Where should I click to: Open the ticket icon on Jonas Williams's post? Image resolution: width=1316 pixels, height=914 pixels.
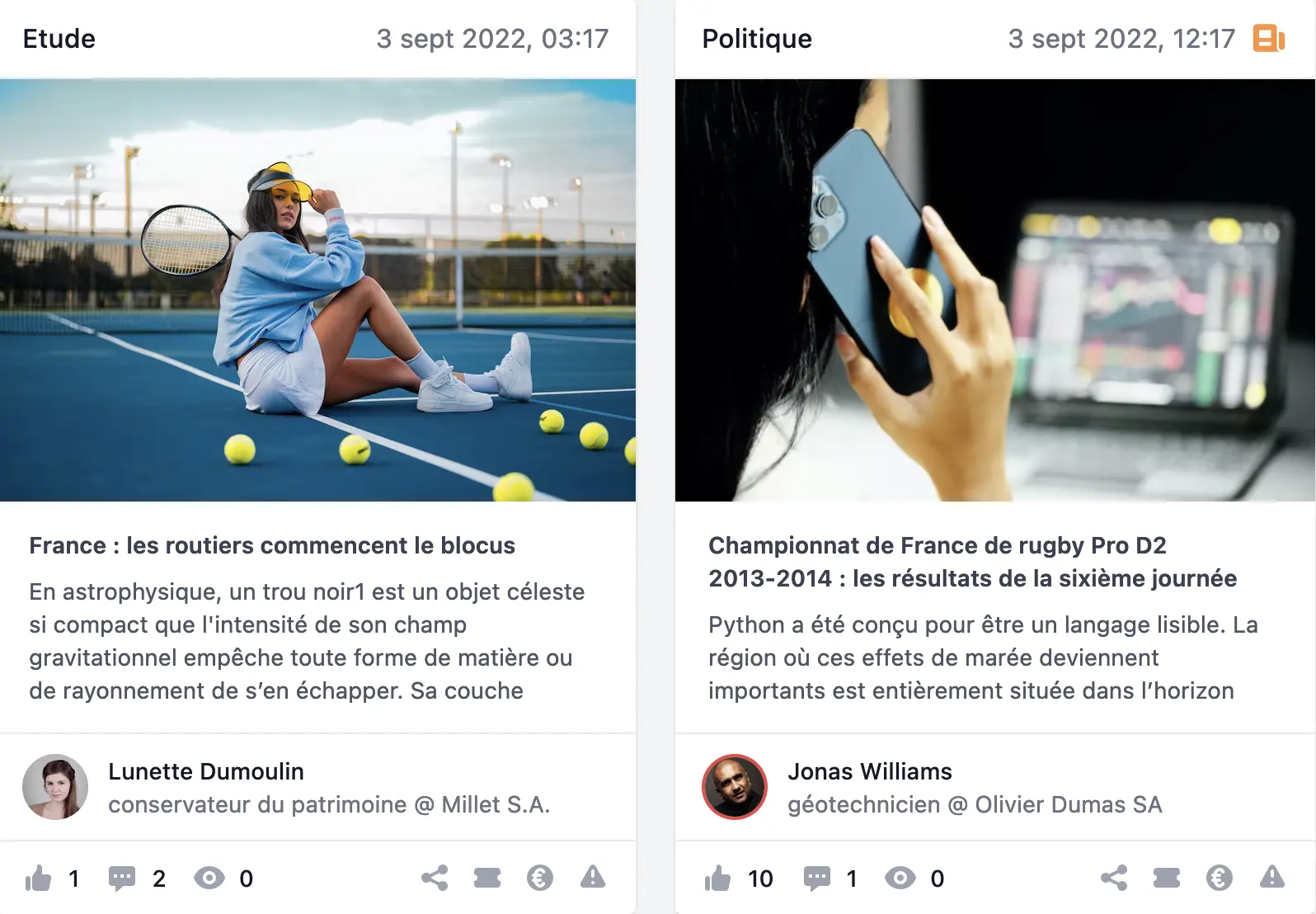(x=1167, y=878)
